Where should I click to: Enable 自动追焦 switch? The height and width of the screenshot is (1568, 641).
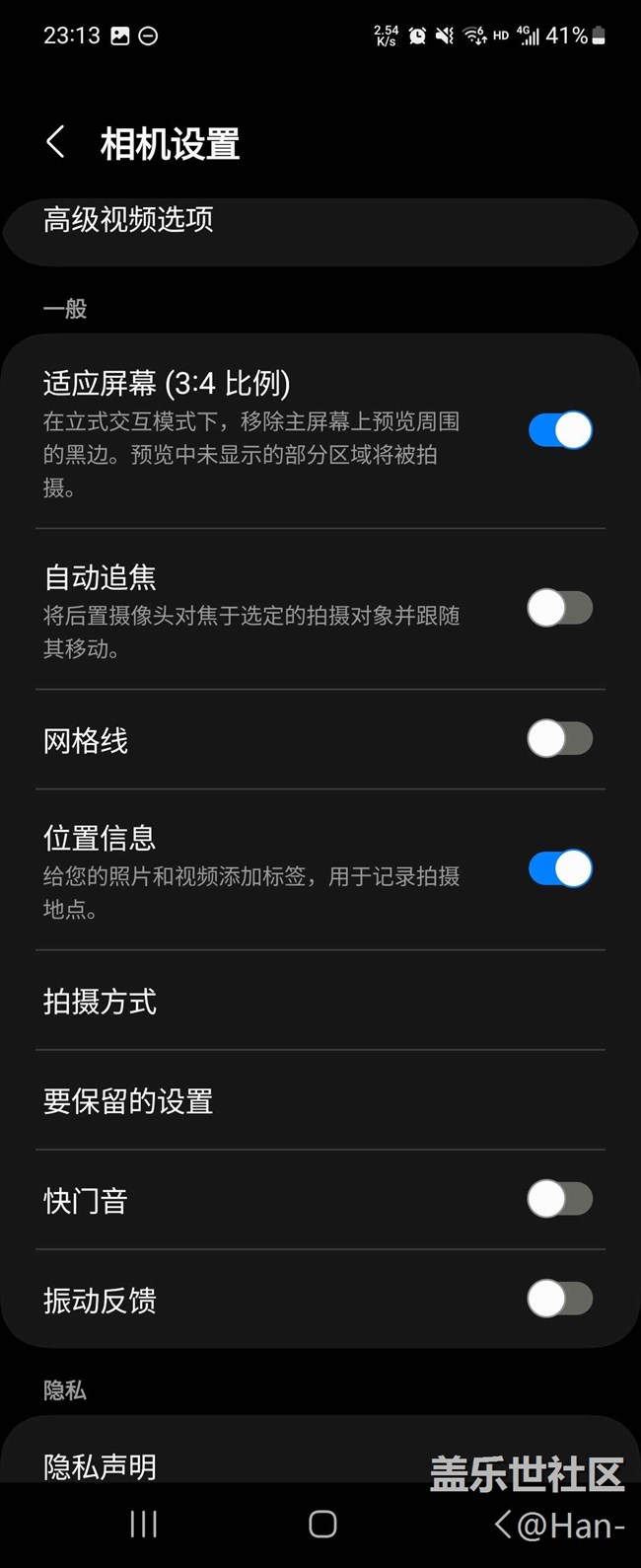tap(560, 608)
